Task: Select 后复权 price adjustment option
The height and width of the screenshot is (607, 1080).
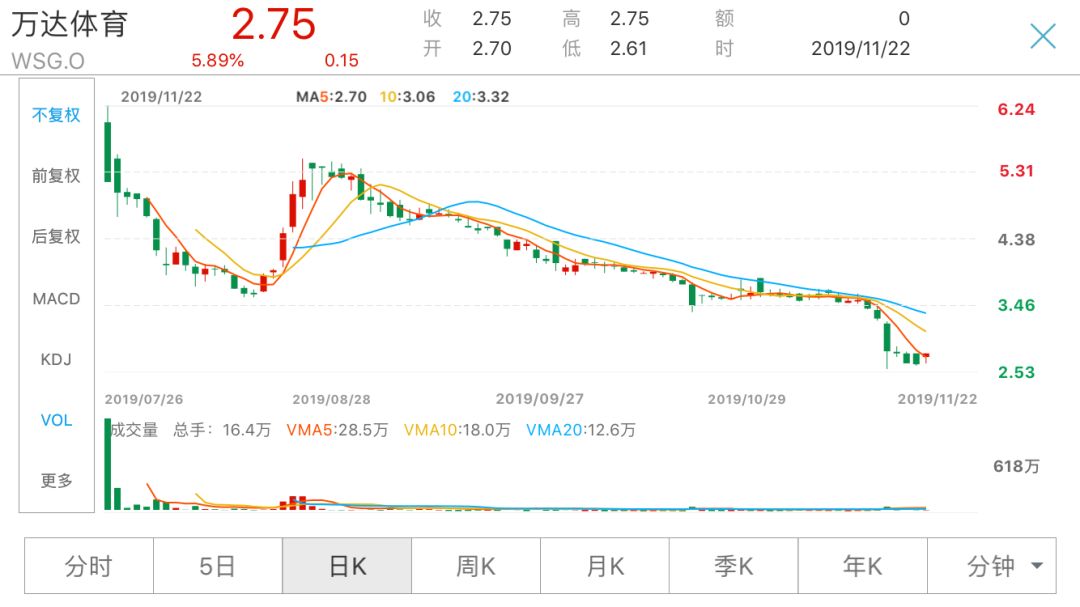Action: coord(56,237)
